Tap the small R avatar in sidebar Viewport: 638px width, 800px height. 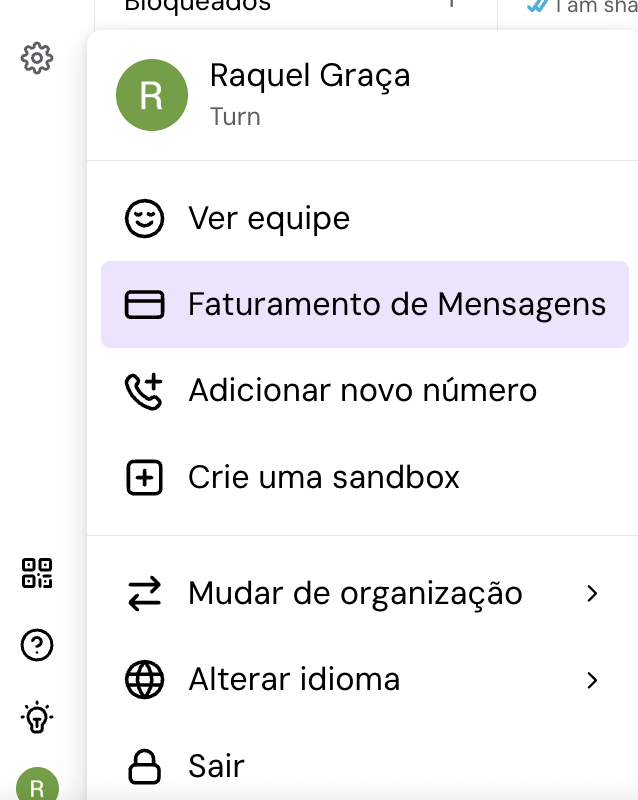click(37, 787)
